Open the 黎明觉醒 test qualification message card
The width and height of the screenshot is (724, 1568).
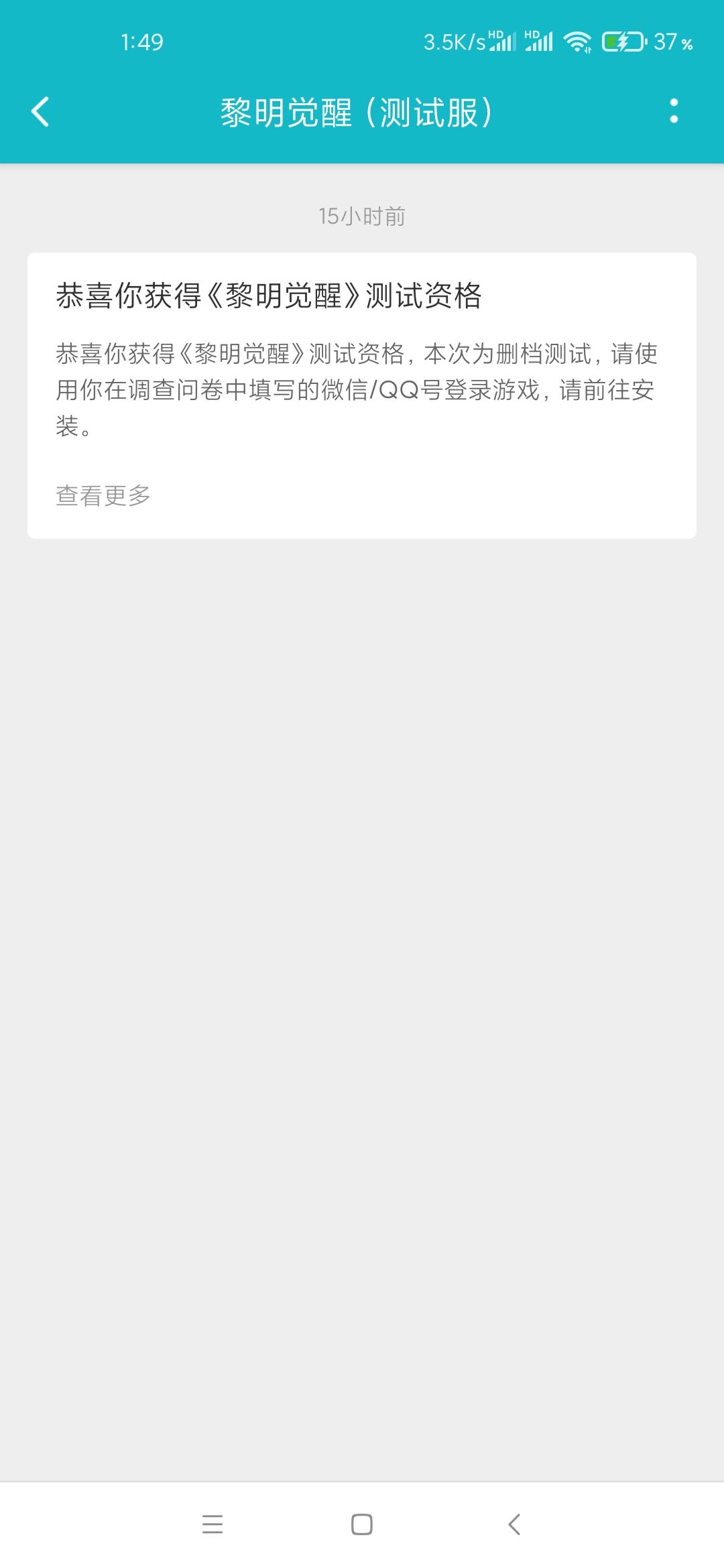pyautogui.click(x=362, y=395)
